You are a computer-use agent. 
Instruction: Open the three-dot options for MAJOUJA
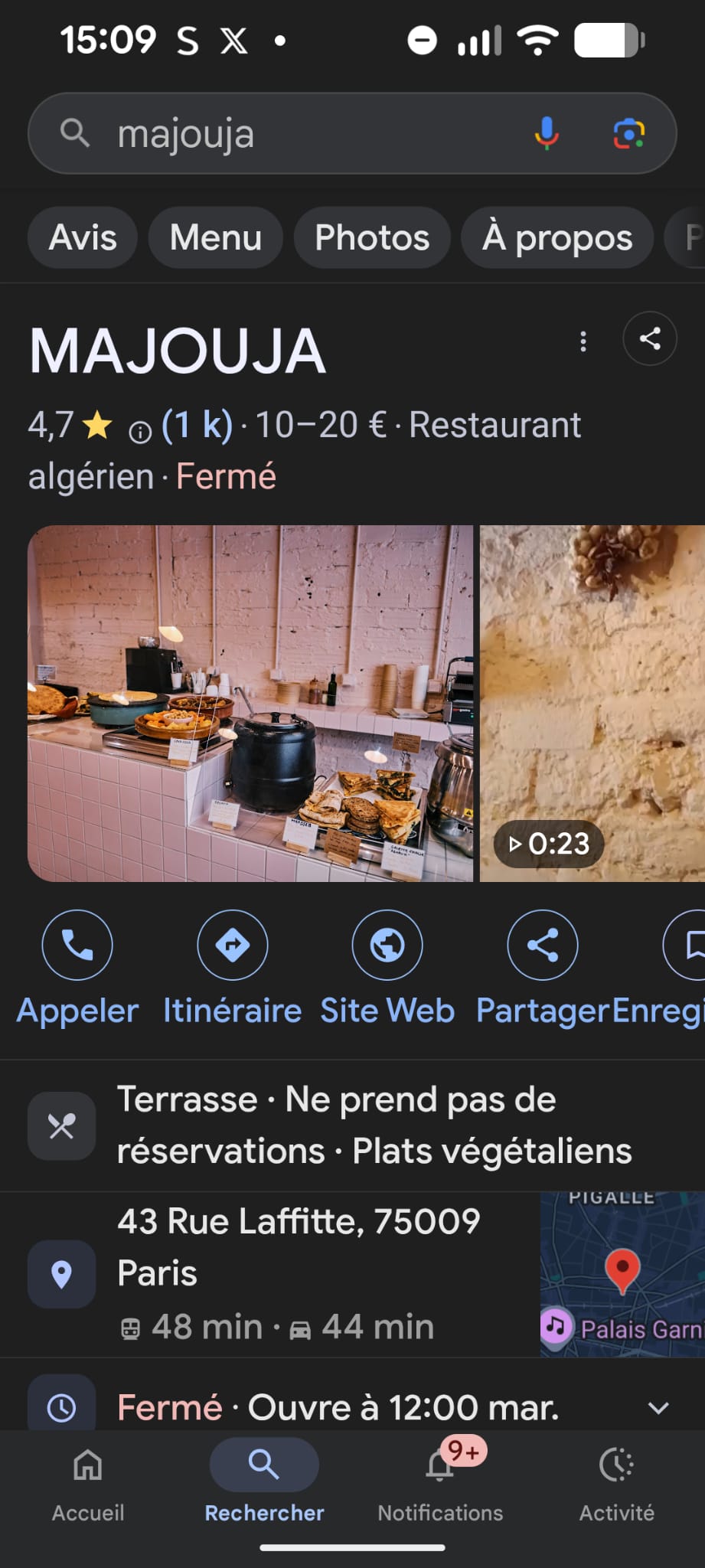(x=583, y=341)
